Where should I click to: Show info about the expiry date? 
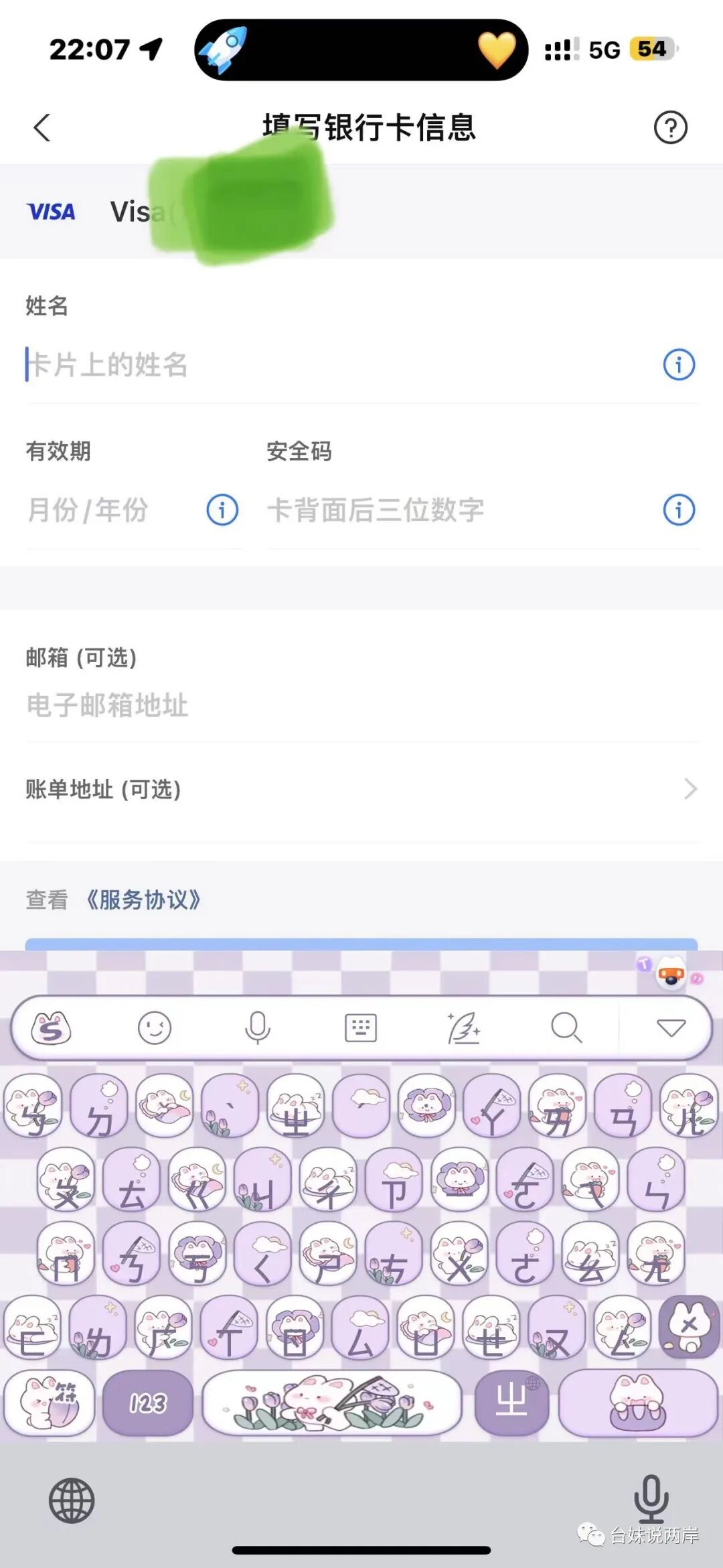(x=222, y=510)
